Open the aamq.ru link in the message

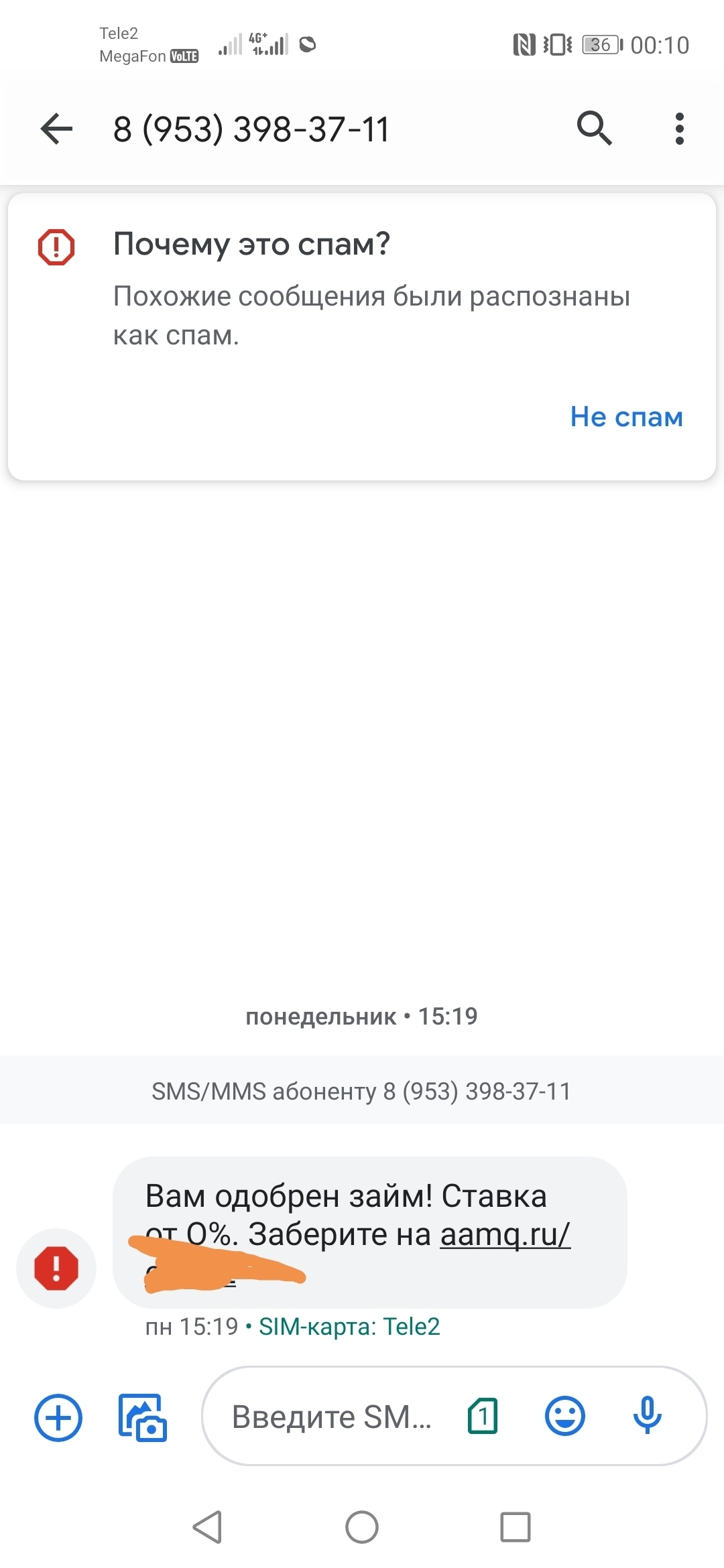click(x=505, y=1234)
